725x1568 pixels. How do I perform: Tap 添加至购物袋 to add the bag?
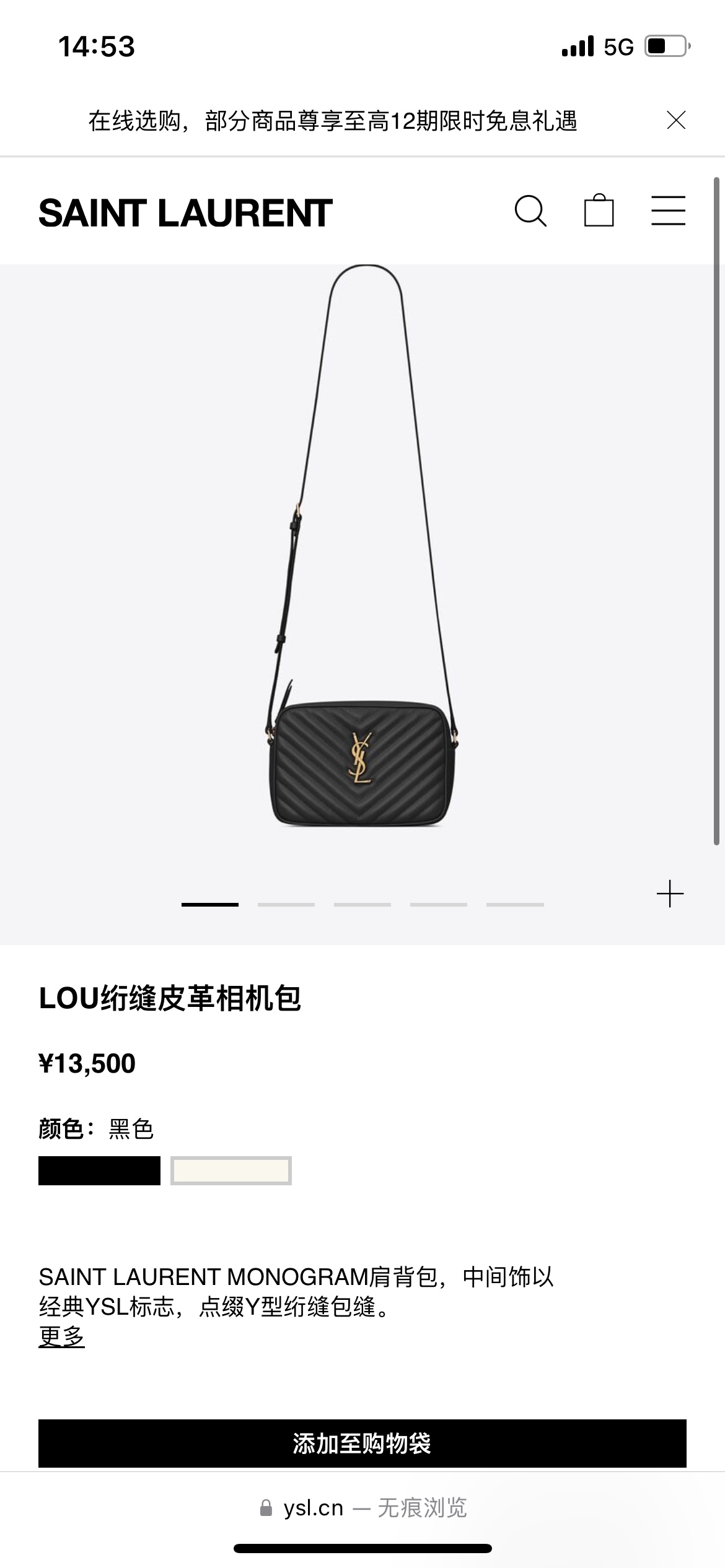click(x=362, y=1443)
